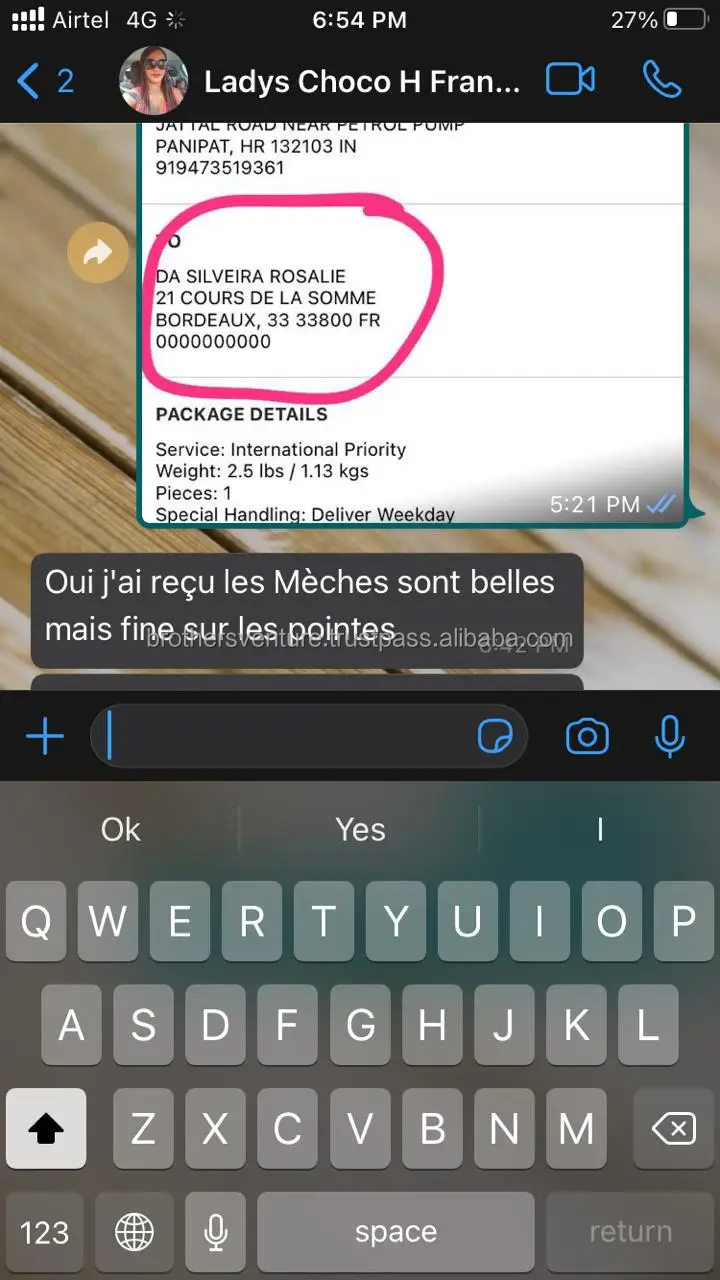720x1280 pixels.
Task: Record a voice message with the microphone
Action: tap(669, 736)
